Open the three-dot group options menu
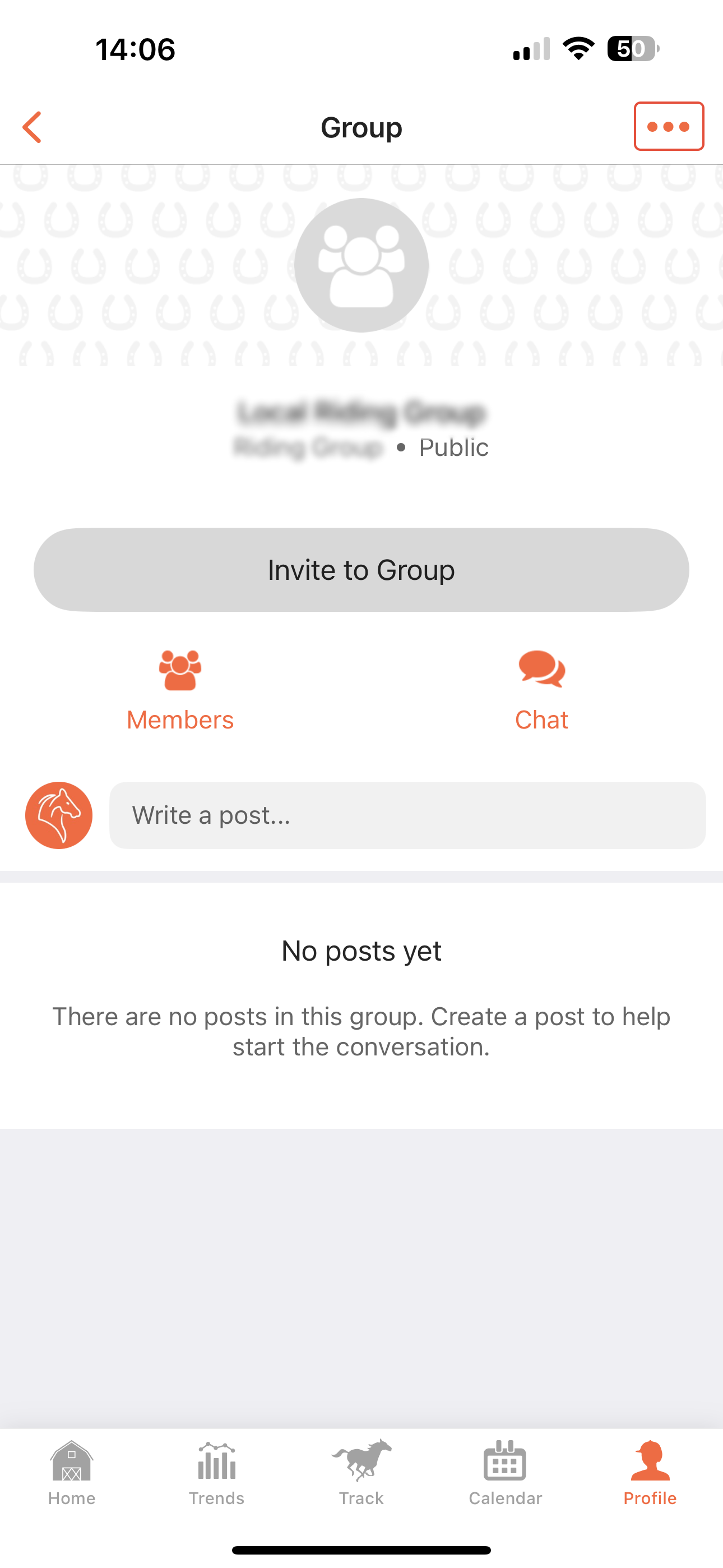Viewport: 723px width, 1568px height. pyautogui.click(x=668, y=127)
